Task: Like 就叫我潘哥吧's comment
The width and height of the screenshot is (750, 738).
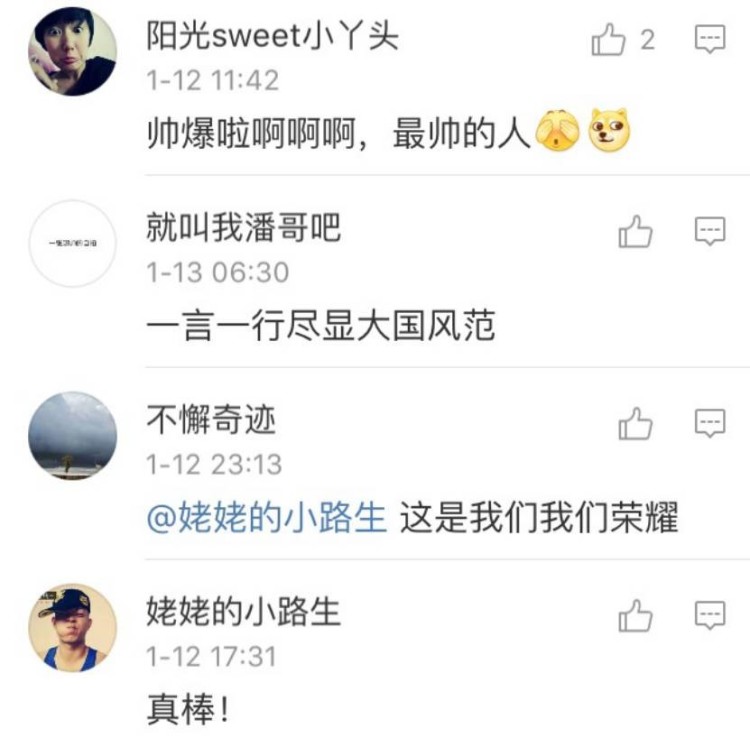Action: [635, 232]
